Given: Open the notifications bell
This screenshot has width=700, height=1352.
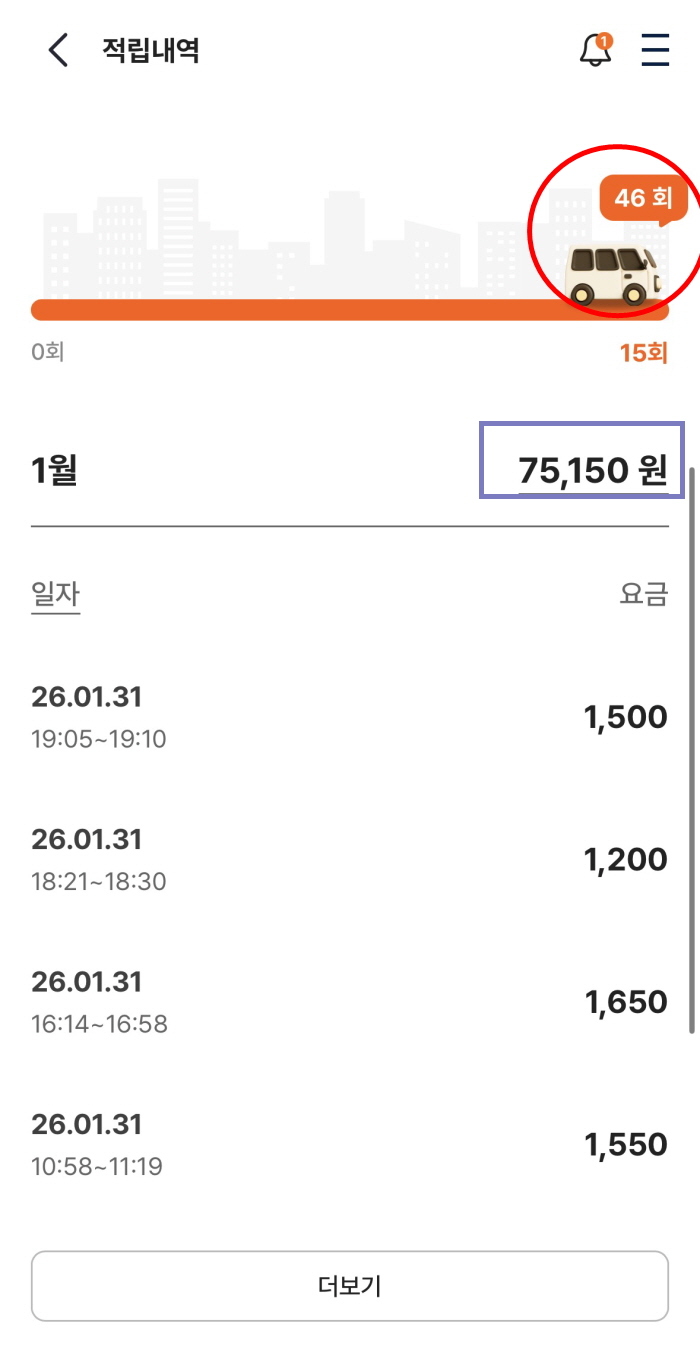Looking at the screenshot, I should (596, 49).
